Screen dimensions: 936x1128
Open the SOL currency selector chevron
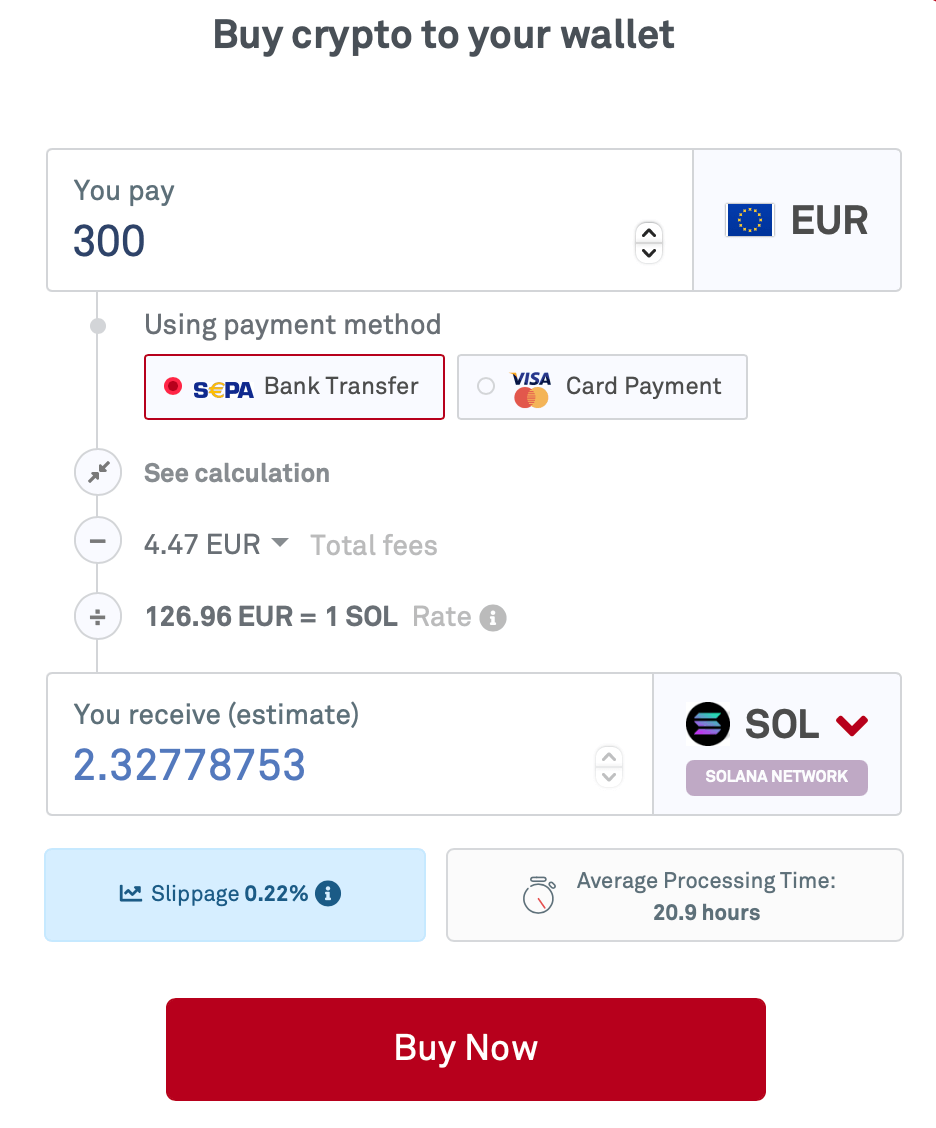[x=852, y=724]
